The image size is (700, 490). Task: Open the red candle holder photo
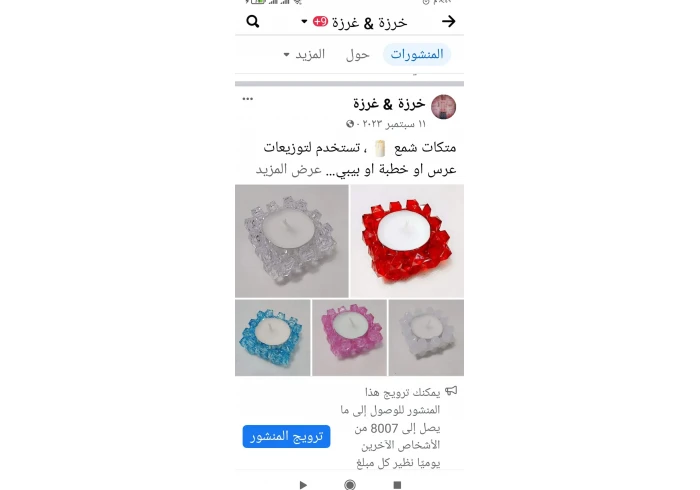click(407, 240)
